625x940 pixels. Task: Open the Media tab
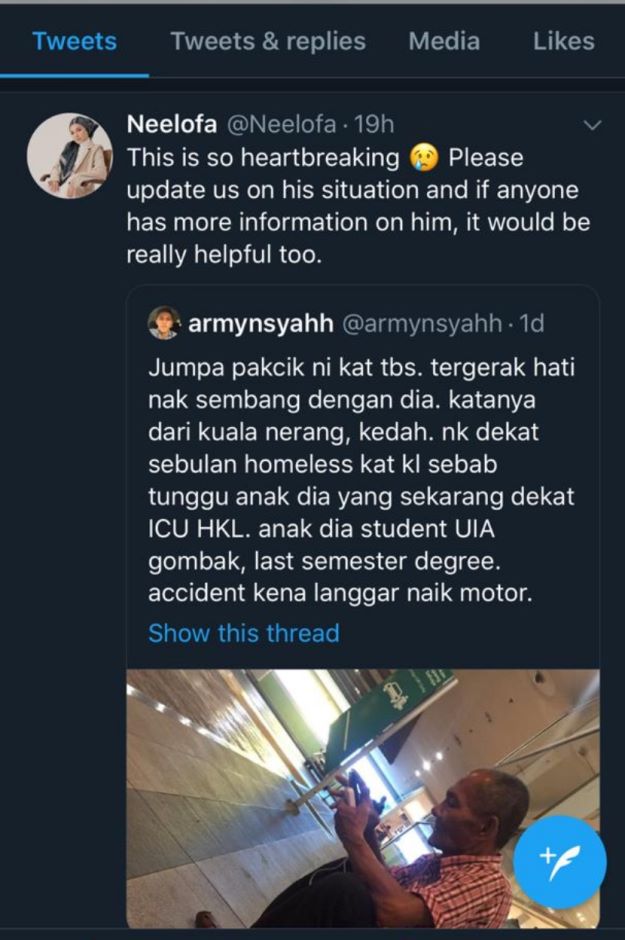point(443,42)
